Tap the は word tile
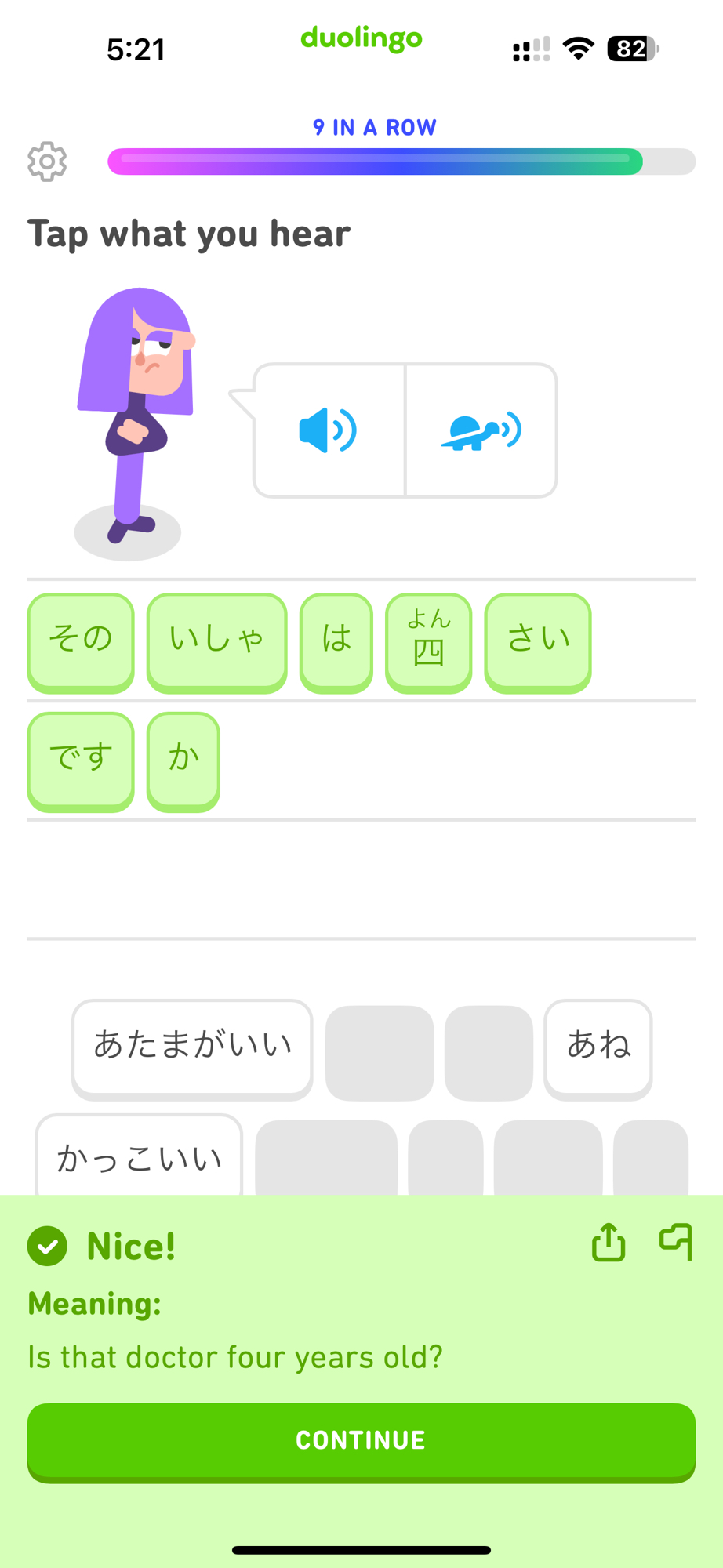 336,640
